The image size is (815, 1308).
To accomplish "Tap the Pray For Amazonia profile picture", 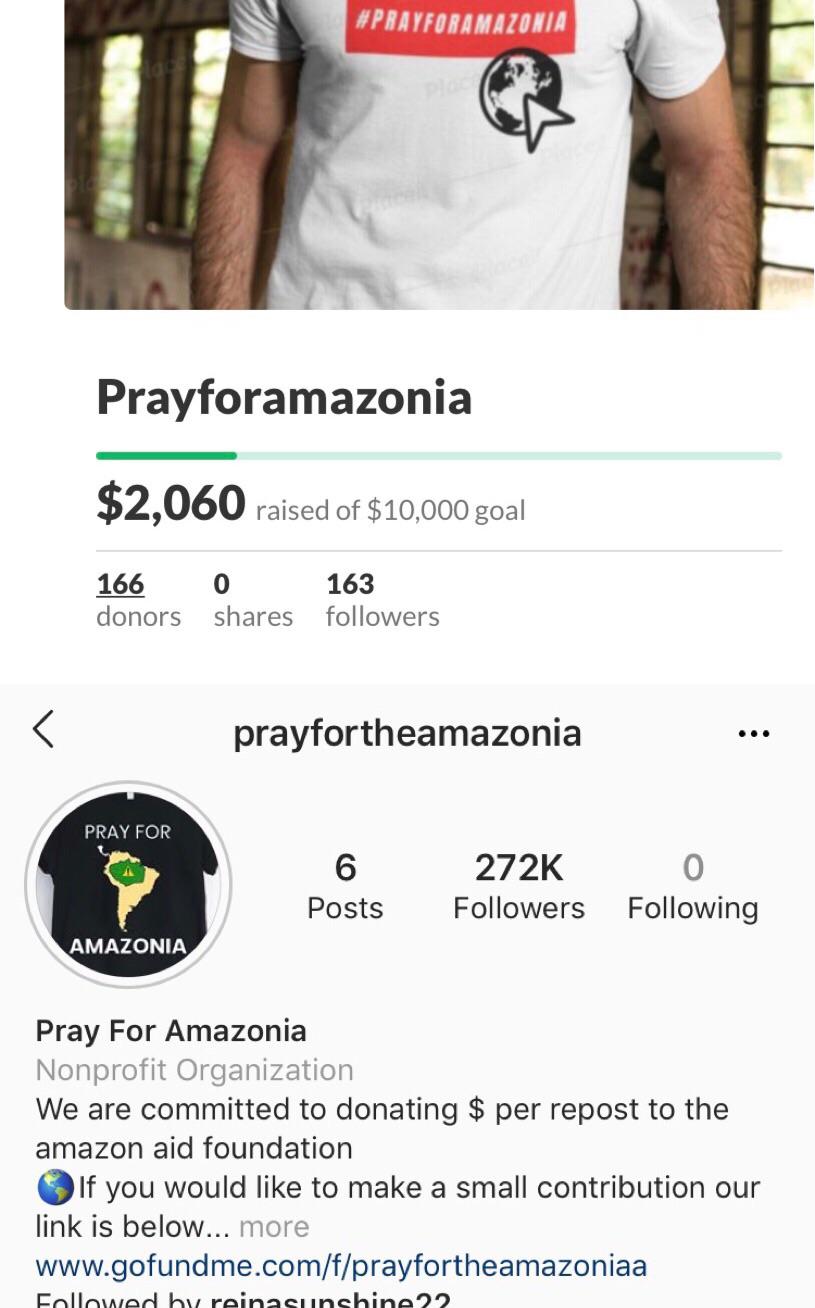I will click(130, 883).
